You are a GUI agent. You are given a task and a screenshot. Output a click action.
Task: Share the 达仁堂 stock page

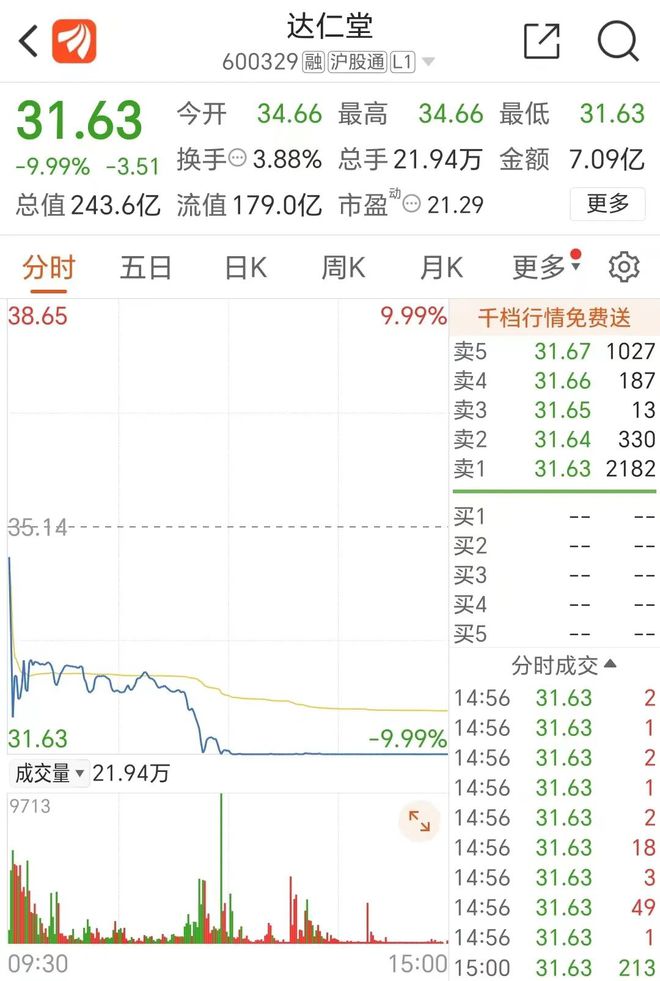(x=541, y=41)
